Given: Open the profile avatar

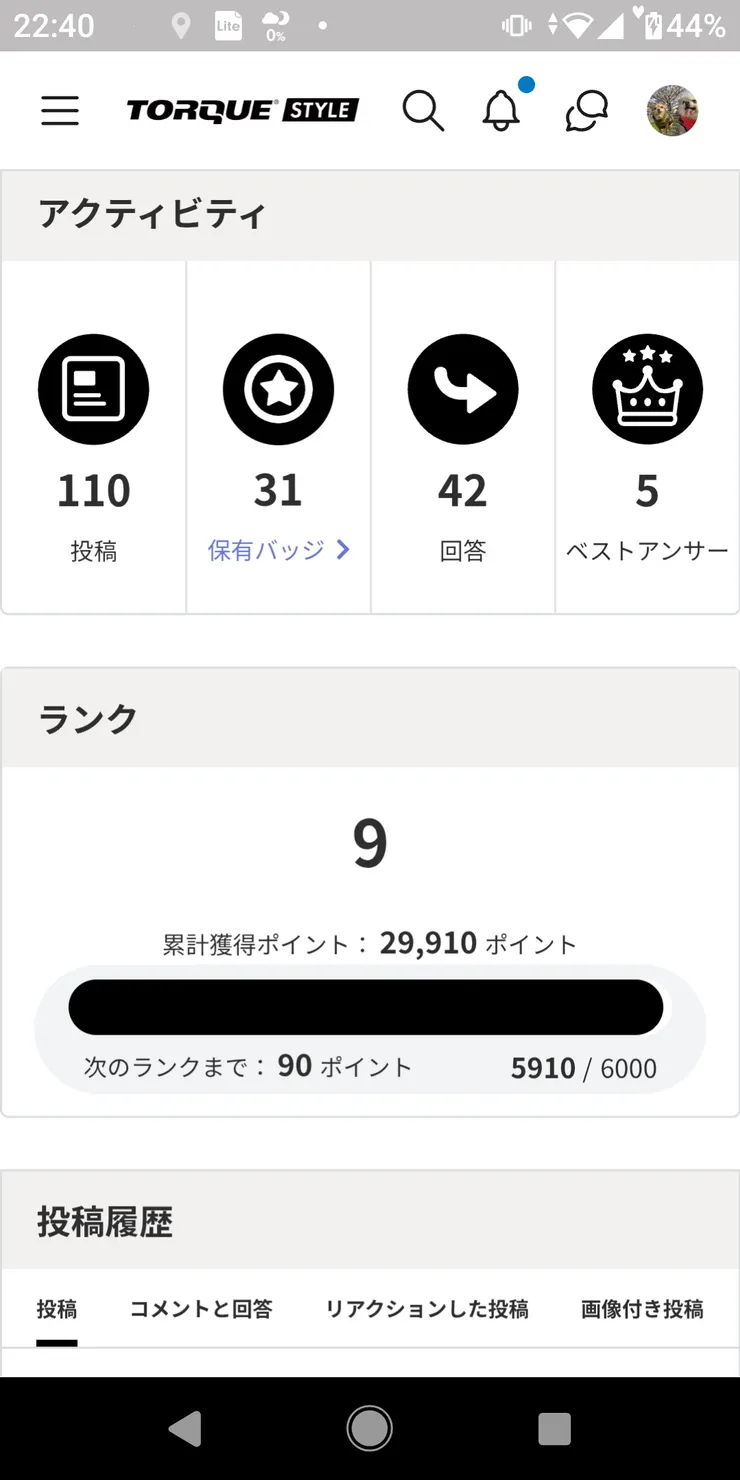Looking at the screenshot, I should coord(672,110).
